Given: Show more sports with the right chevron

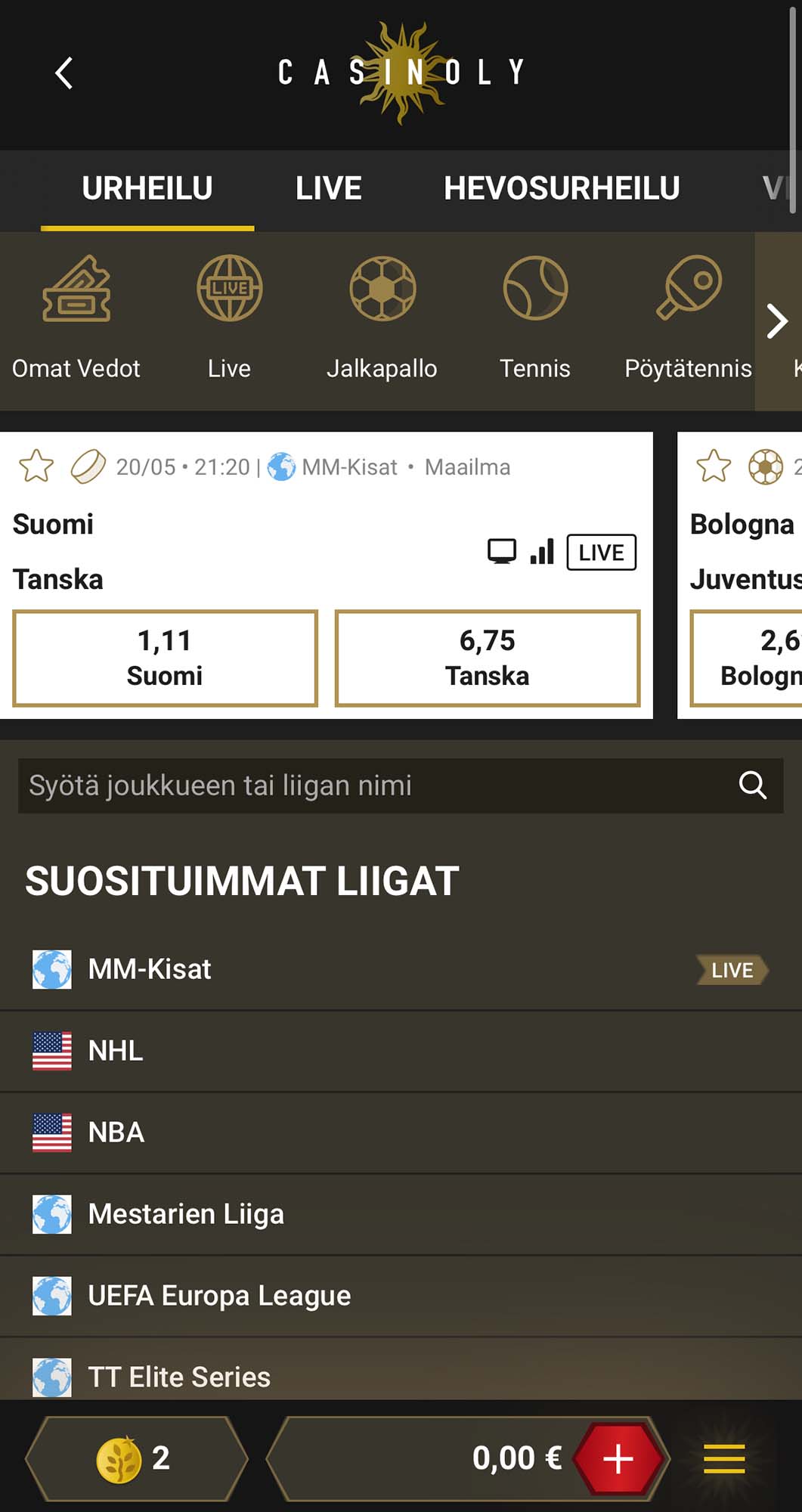Looking at the screenshot, I should pos(777,321).
